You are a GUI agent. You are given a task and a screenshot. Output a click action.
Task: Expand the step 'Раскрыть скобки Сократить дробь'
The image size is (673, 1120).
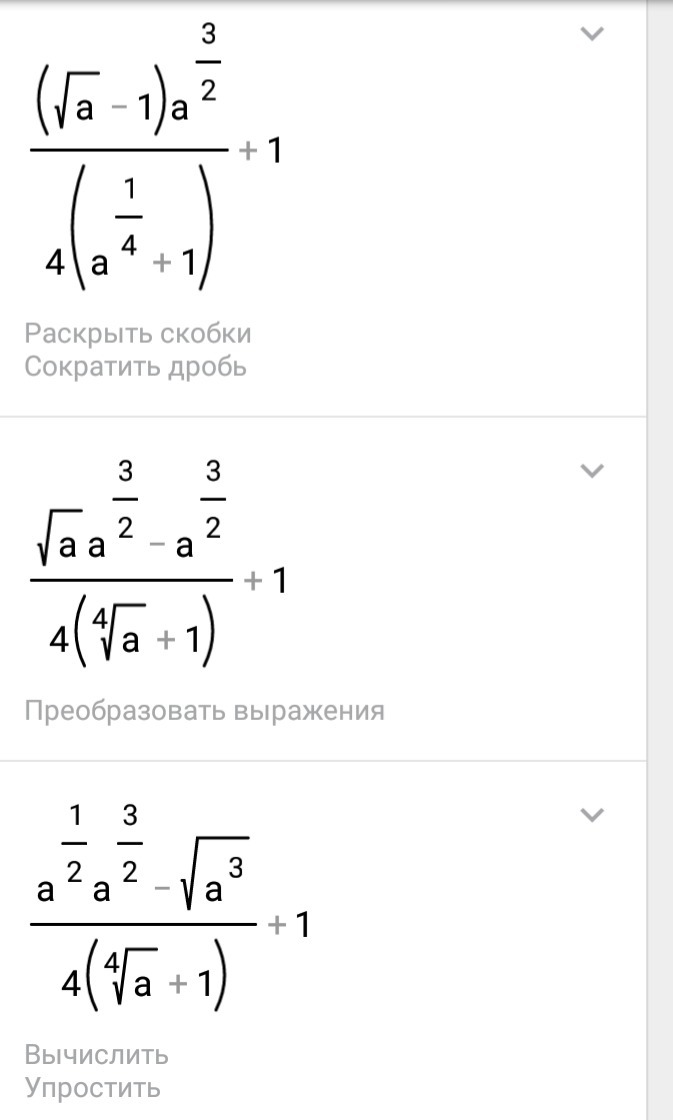[593, 35]
